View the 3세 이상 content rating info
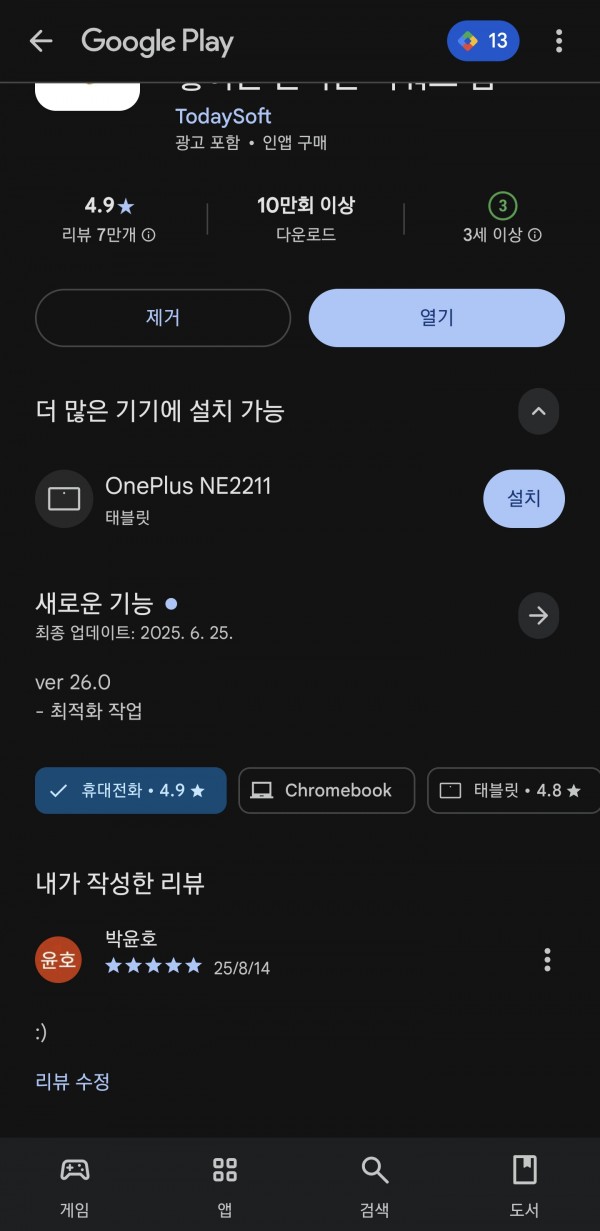 point(503,219)
